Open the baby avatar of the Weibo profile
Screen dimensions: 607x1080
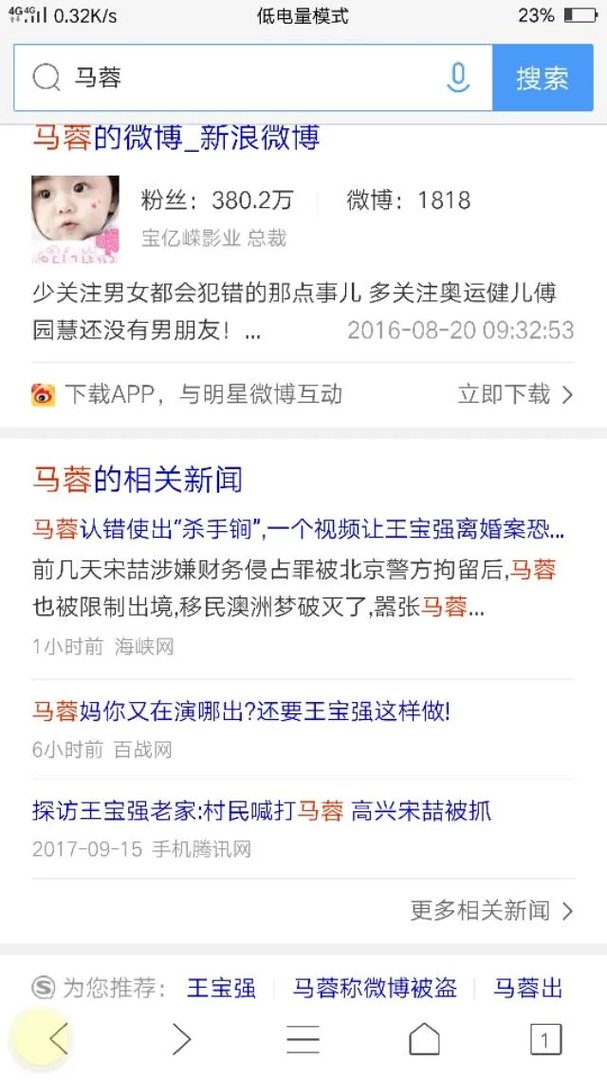[75, 220]
